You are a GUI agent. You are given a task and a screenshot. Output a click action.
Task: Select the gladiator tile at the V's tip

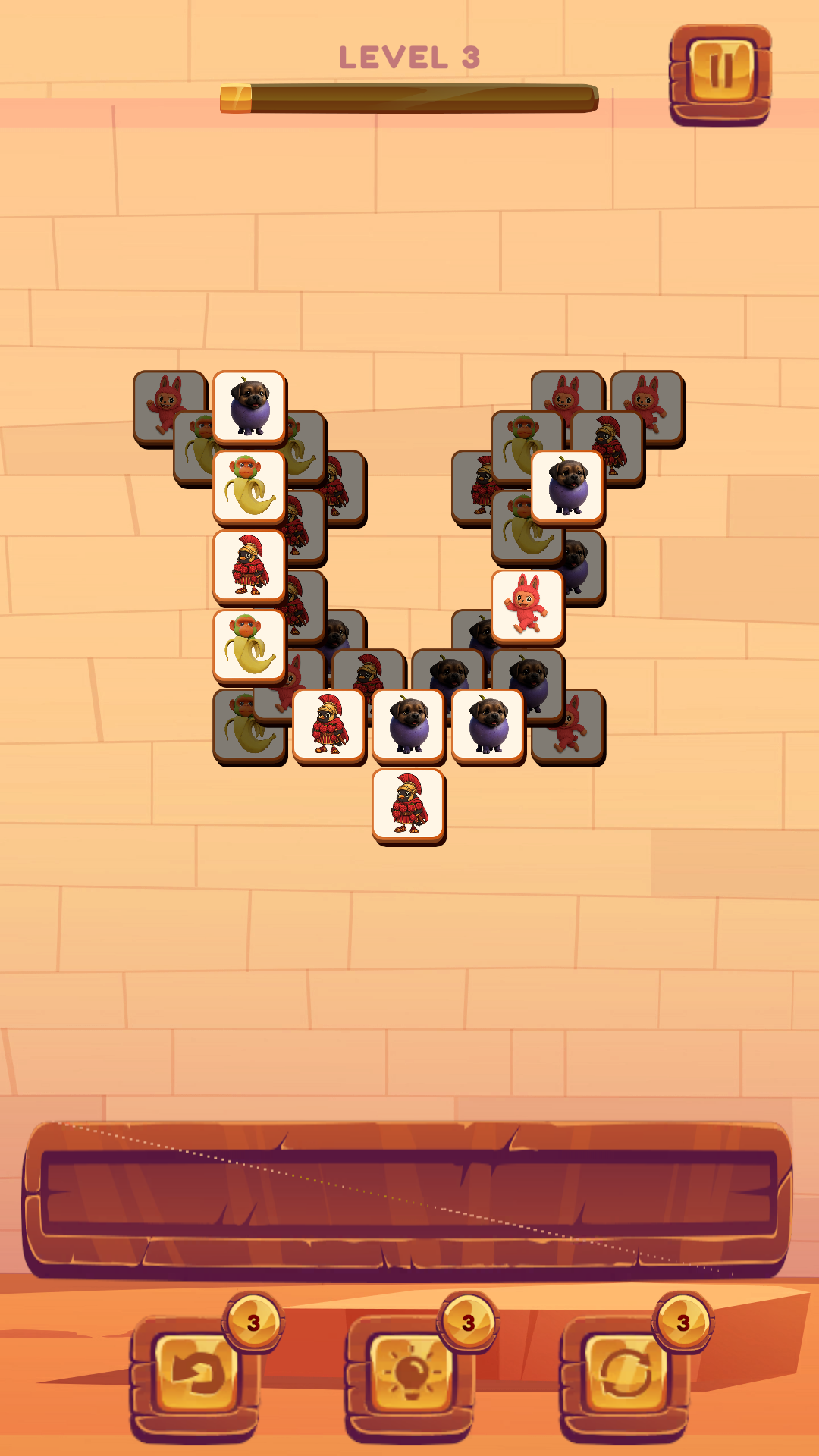click(x=409, y=805)
